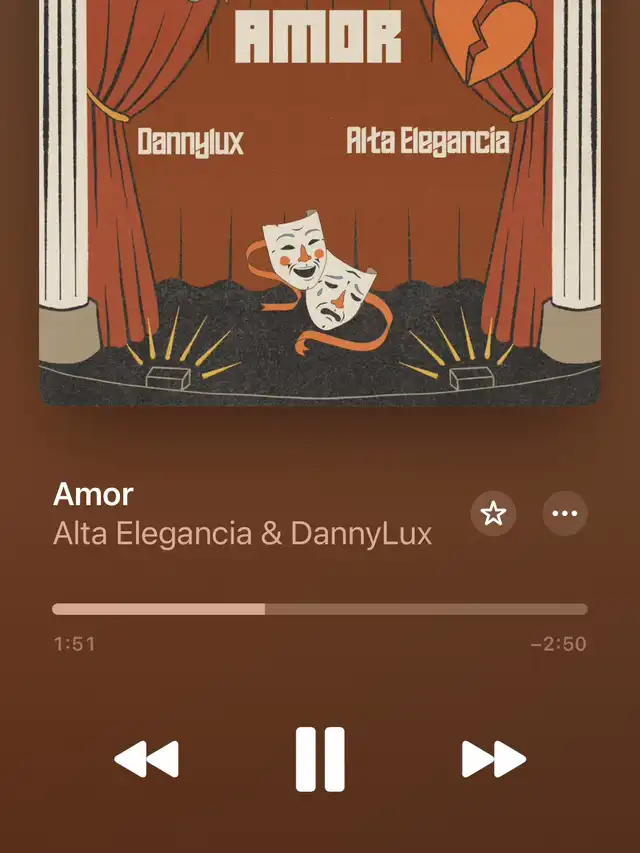Favorite the song Amor with the star

pyautogui.click(x=493, y=514)
